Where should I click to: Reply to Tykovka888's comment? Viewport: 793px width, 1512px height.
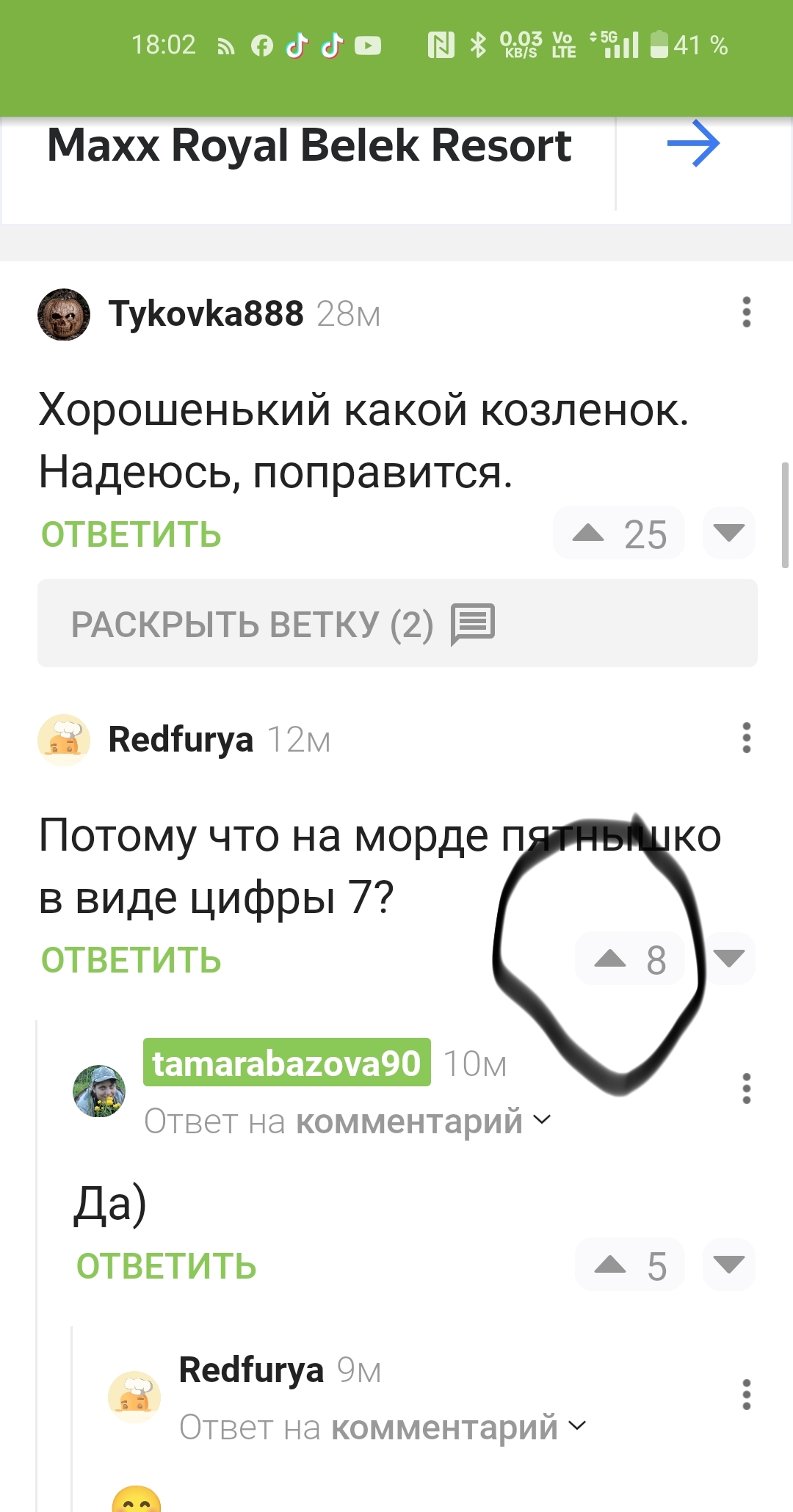[x=131, y=534]
